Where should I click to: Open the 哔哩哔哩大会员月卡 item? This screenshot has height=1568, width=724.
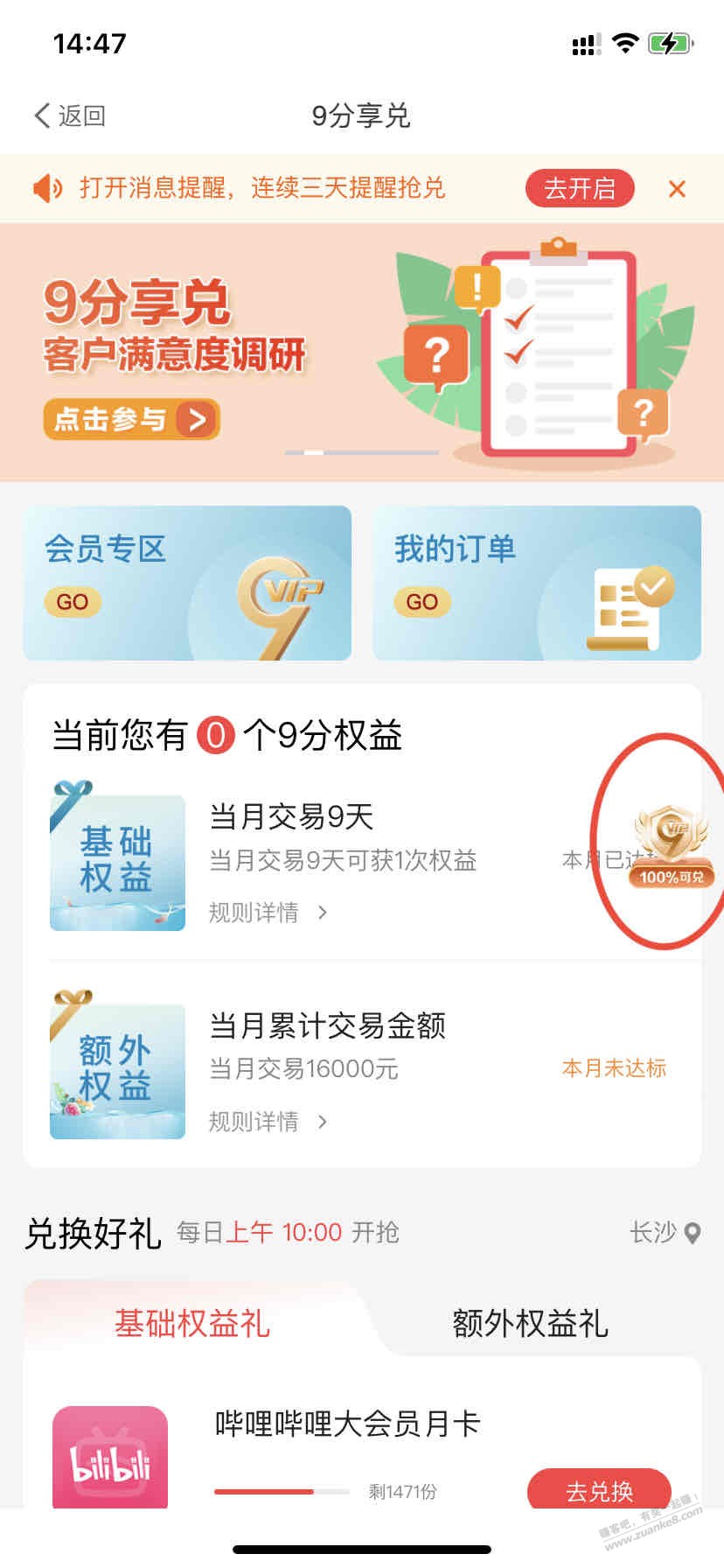click(347, 1424)
